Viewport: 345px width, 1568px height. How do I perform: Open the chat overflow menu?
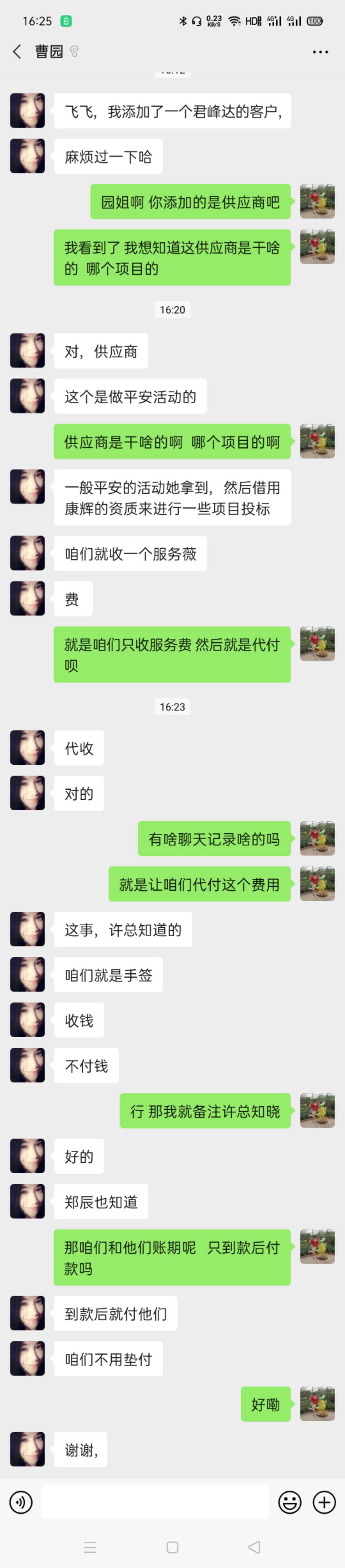(320, 52)
